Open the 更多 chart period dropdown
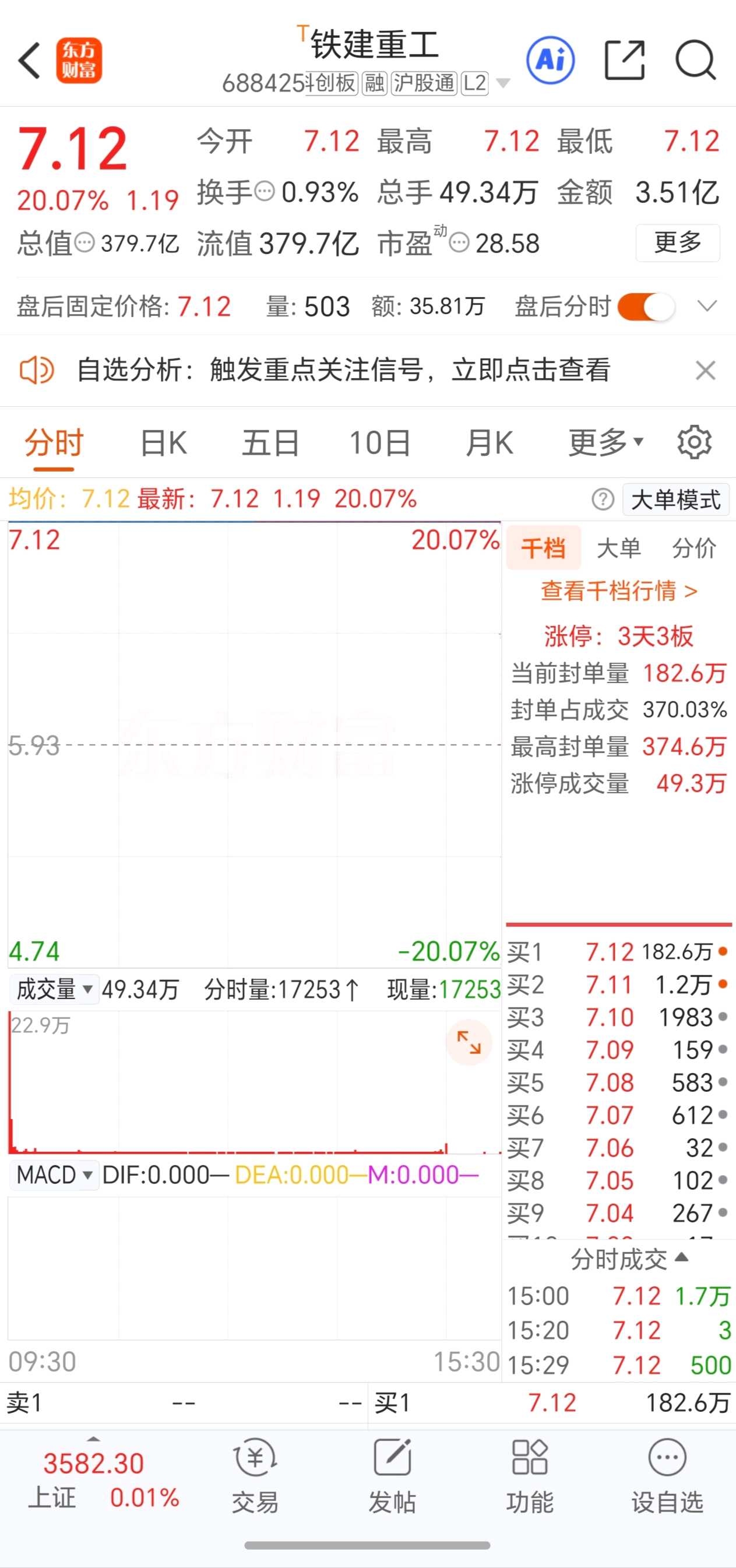 coord(605,442)
